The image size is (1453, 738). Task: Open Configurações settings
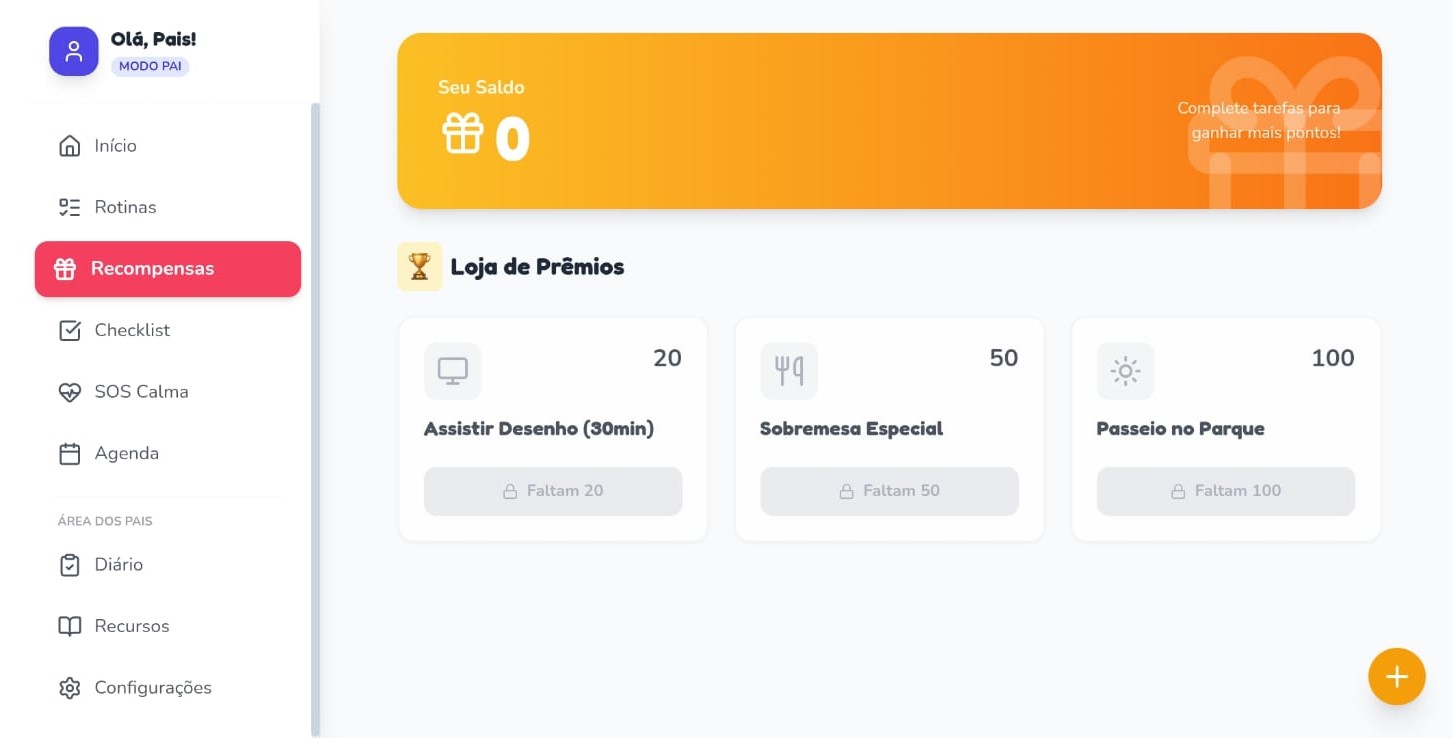tap(152, 688)
